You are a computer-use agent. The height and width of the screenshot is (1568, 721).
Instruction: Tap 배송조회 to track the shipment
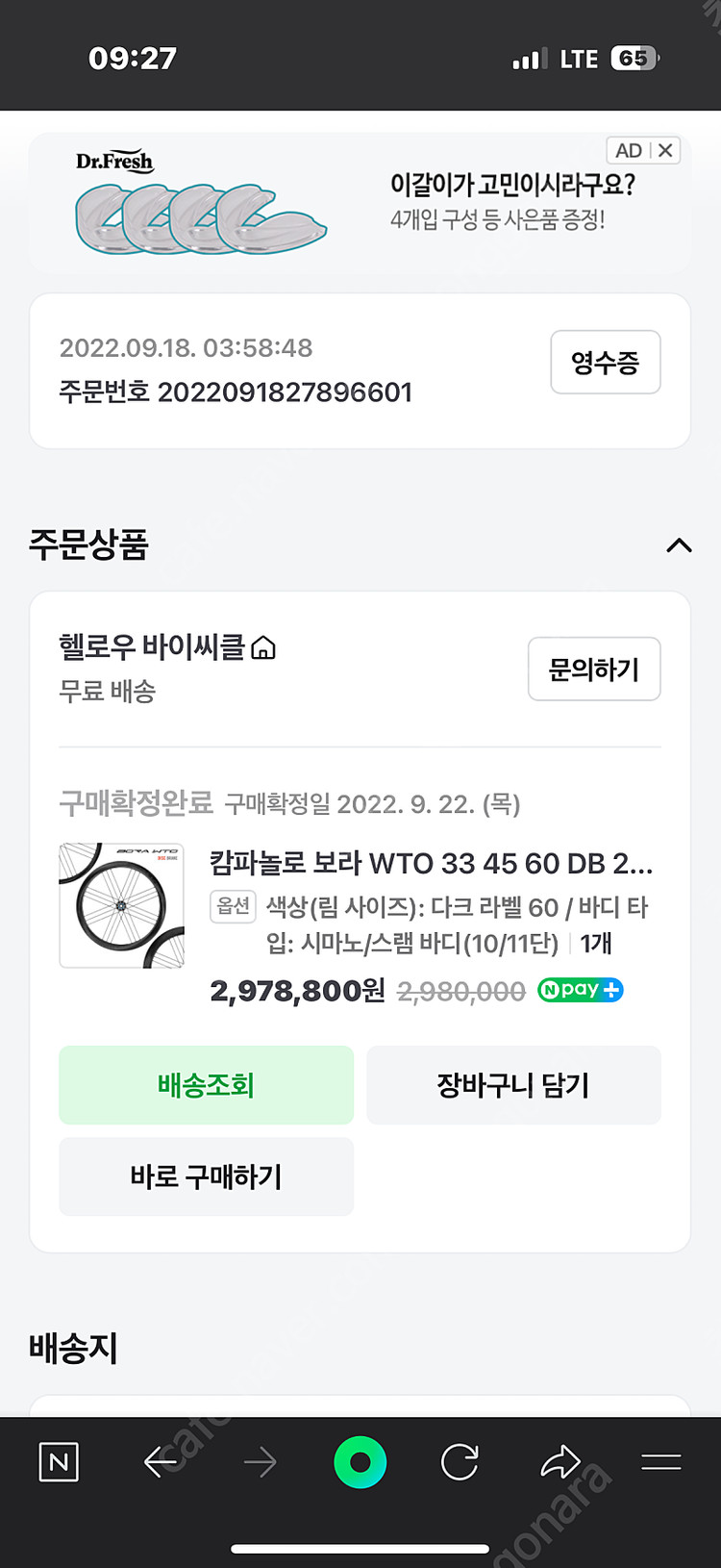pyautogui.click(x=206, y=1085)
